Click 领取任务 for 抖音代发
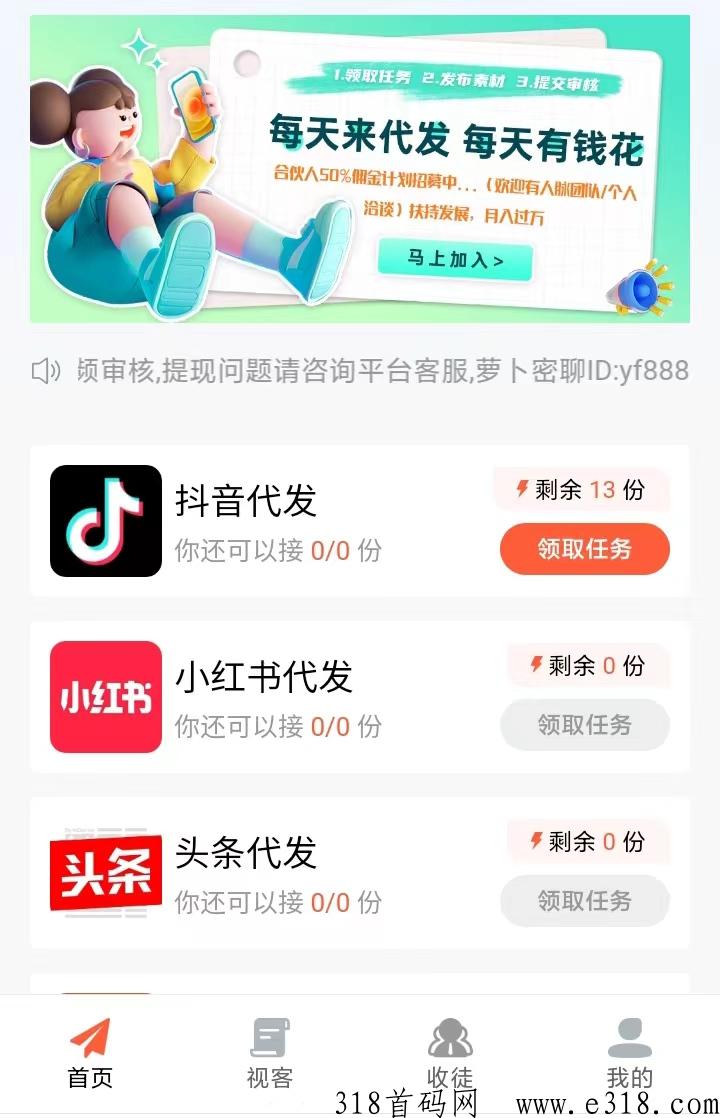The height and width of the screenshot is (1118, 720). point(584,550)
